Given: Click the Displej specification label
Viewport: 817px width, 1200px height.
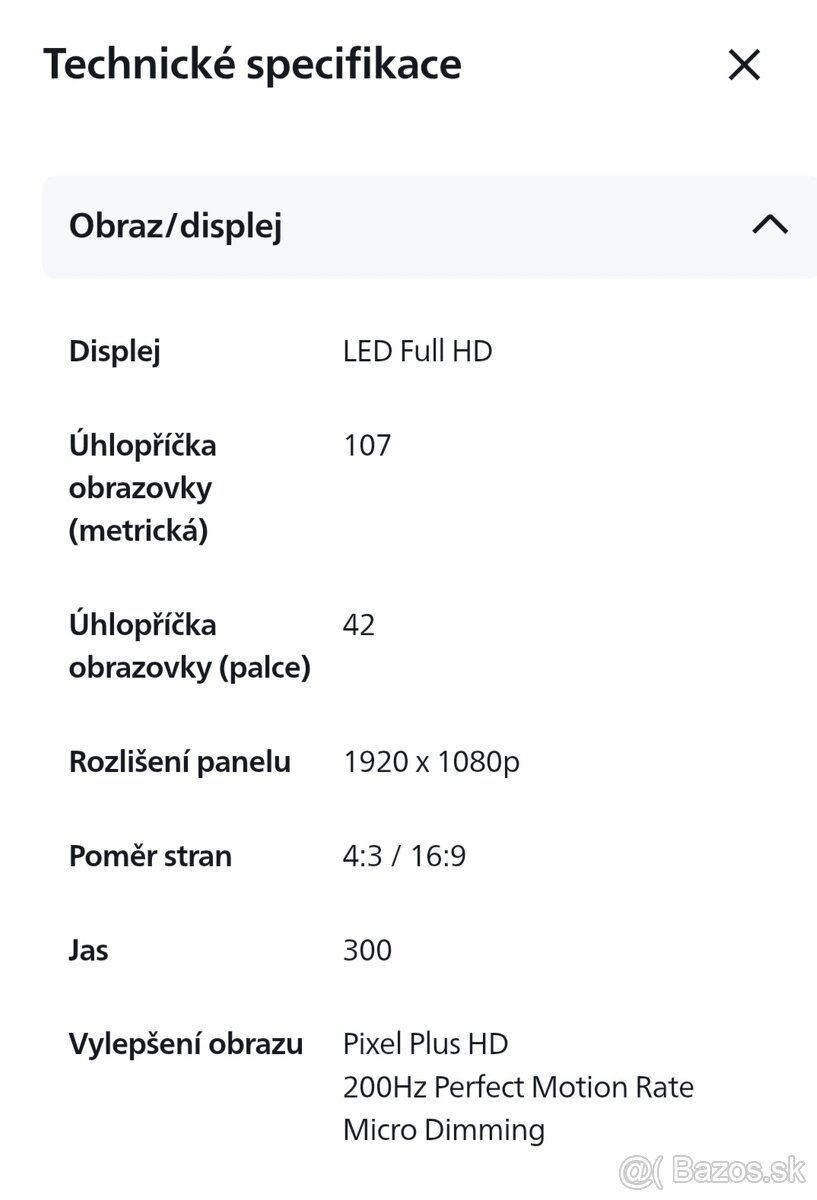Looking at the screenshot, I should (114, 350).
